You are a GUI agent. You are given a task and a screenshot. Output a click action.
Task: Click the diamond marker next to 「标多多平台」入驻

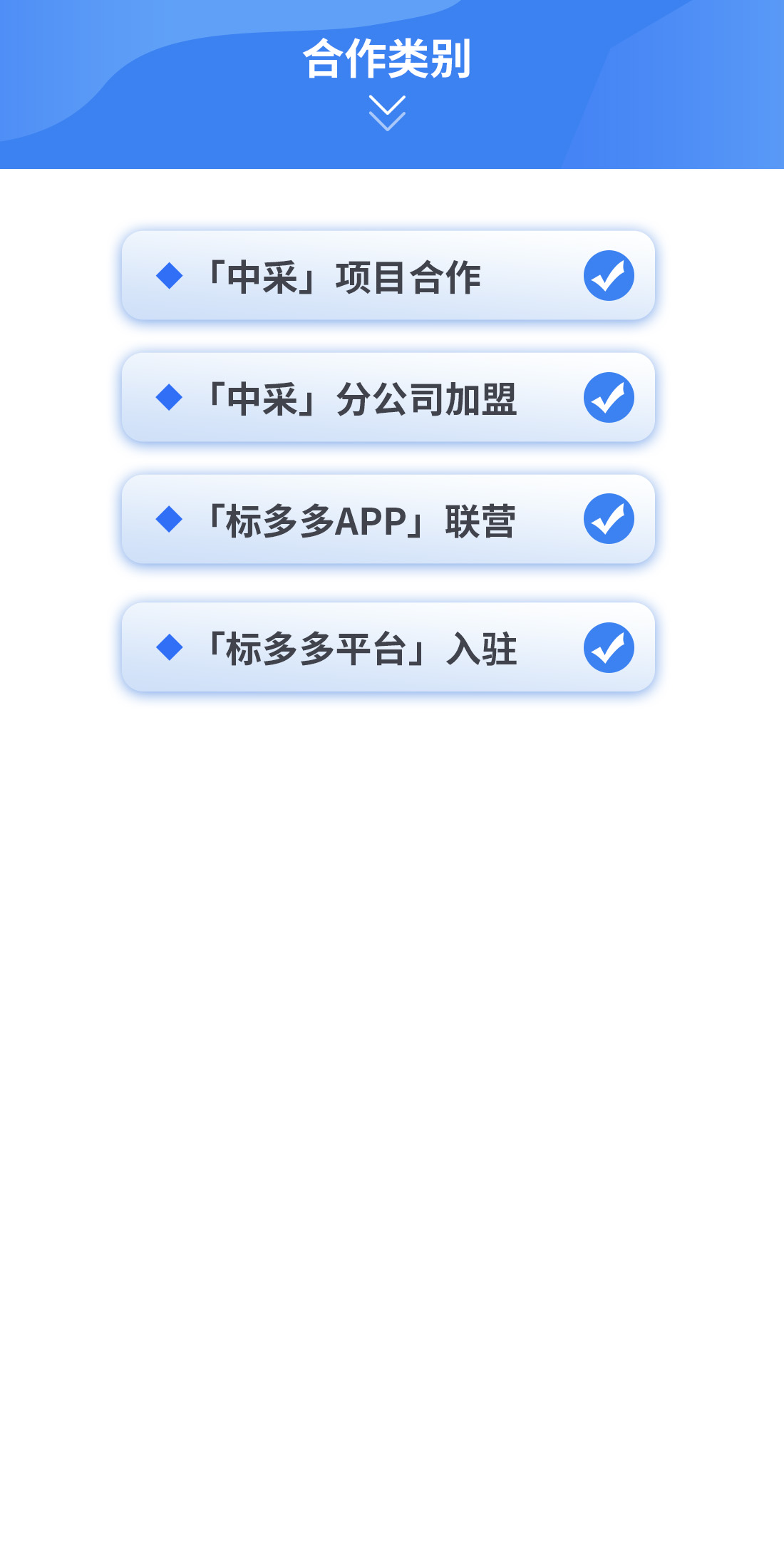click(169, 647)
